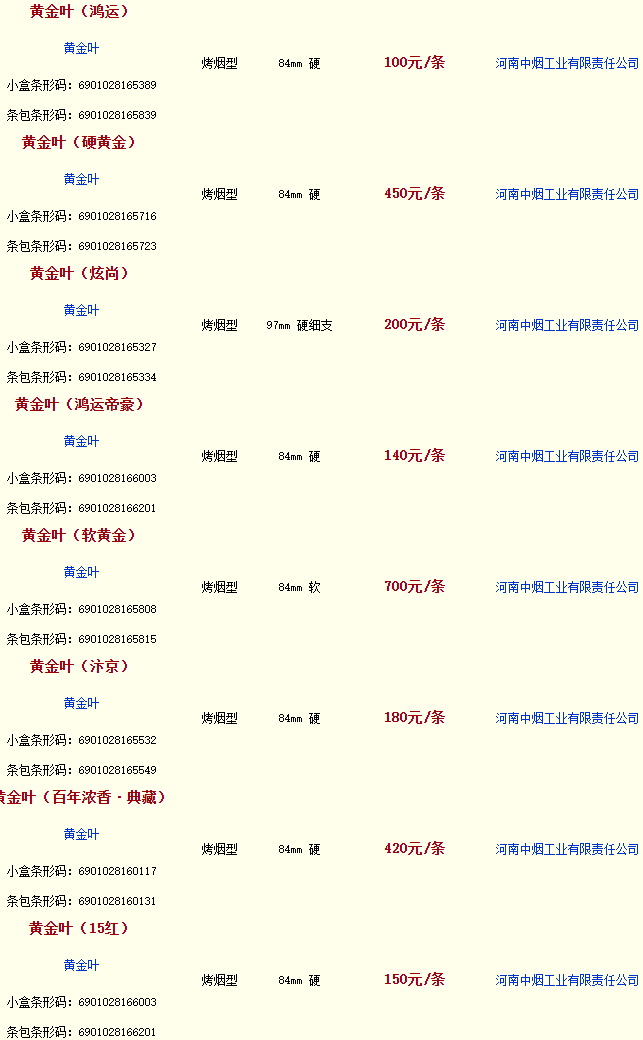The height and width of the screenshot is (1040, 643).
Task: Open manufacturer link for 百年浓香·典藏
Action: coord(567,849)
